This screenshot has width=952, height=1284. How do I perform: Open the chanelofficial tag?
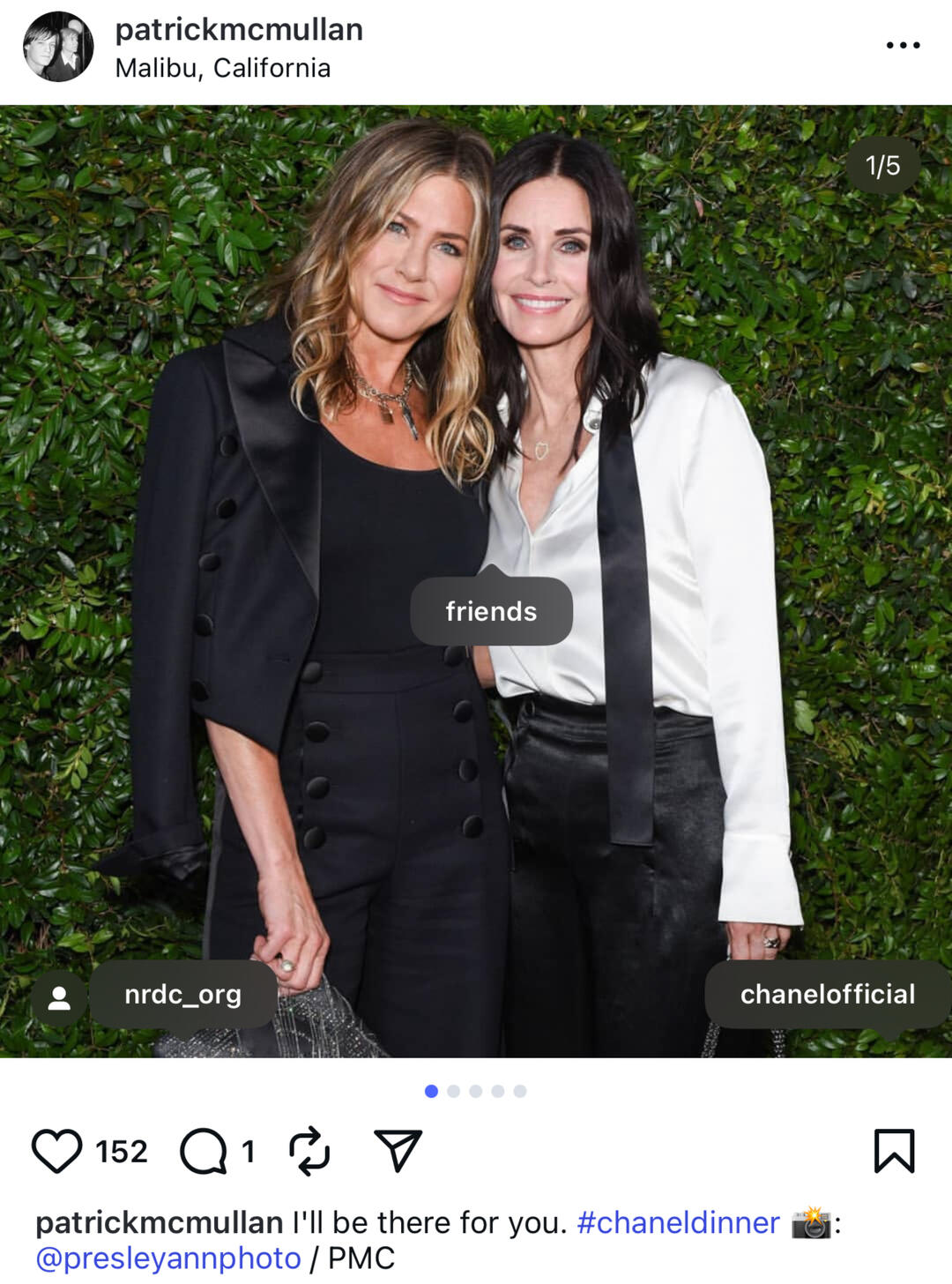tap(827, 994)
